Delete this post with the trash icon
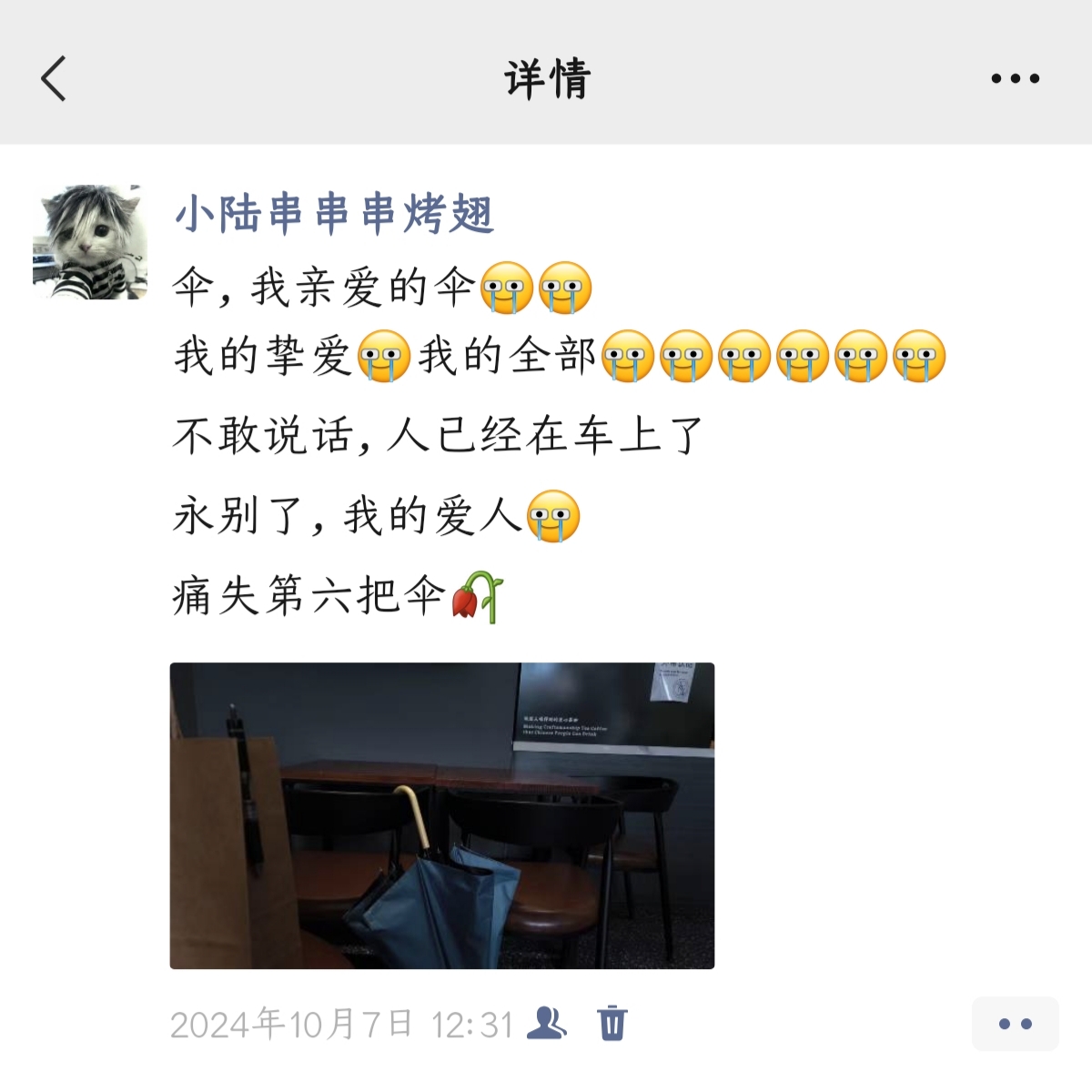The width and height of the screenshot is (1092, 1092). click(x=612, y=1024)
